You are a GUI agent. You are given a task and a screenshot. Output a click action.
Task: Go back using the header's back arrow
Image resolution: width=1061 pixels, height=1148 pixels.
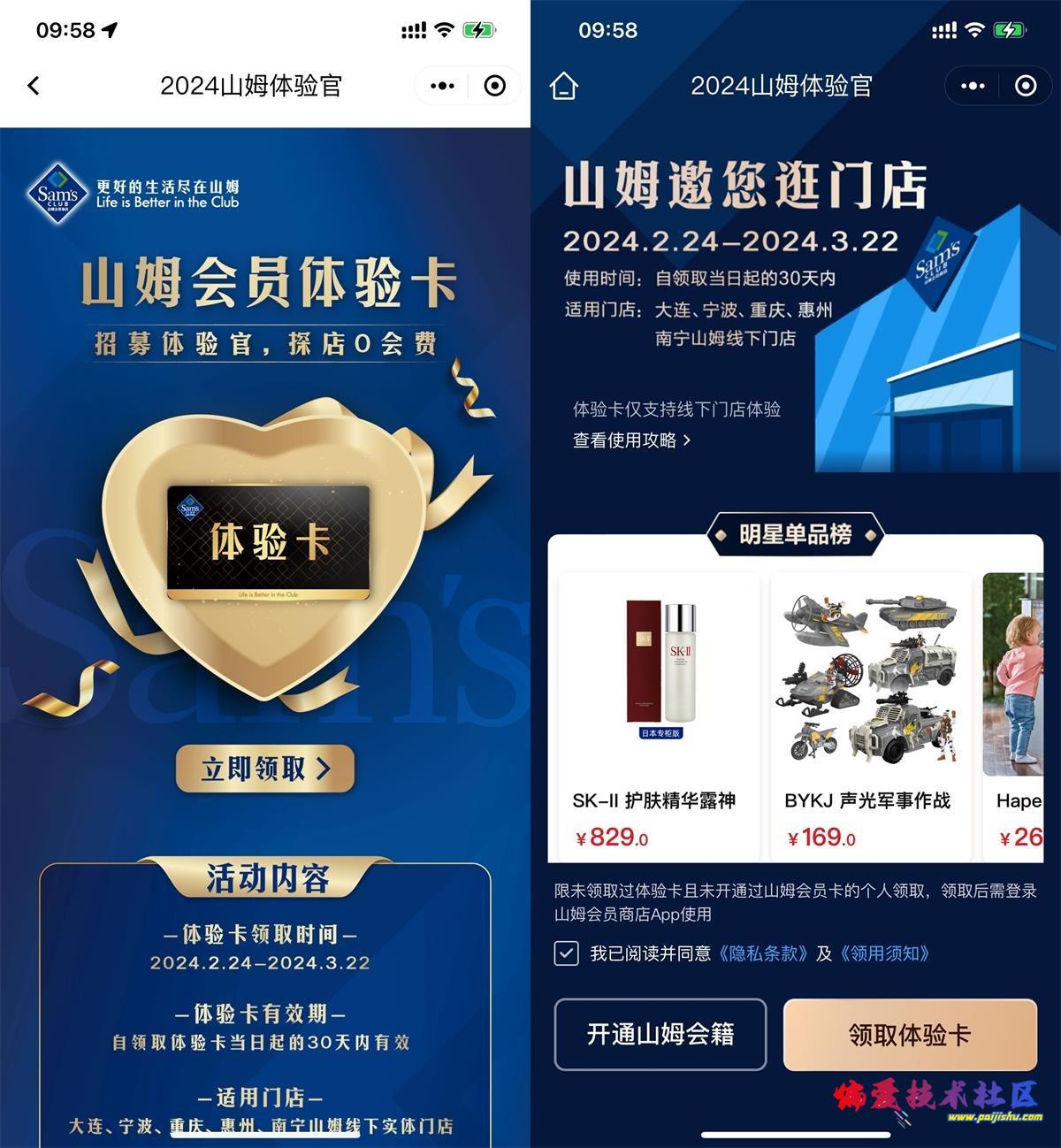34,86
